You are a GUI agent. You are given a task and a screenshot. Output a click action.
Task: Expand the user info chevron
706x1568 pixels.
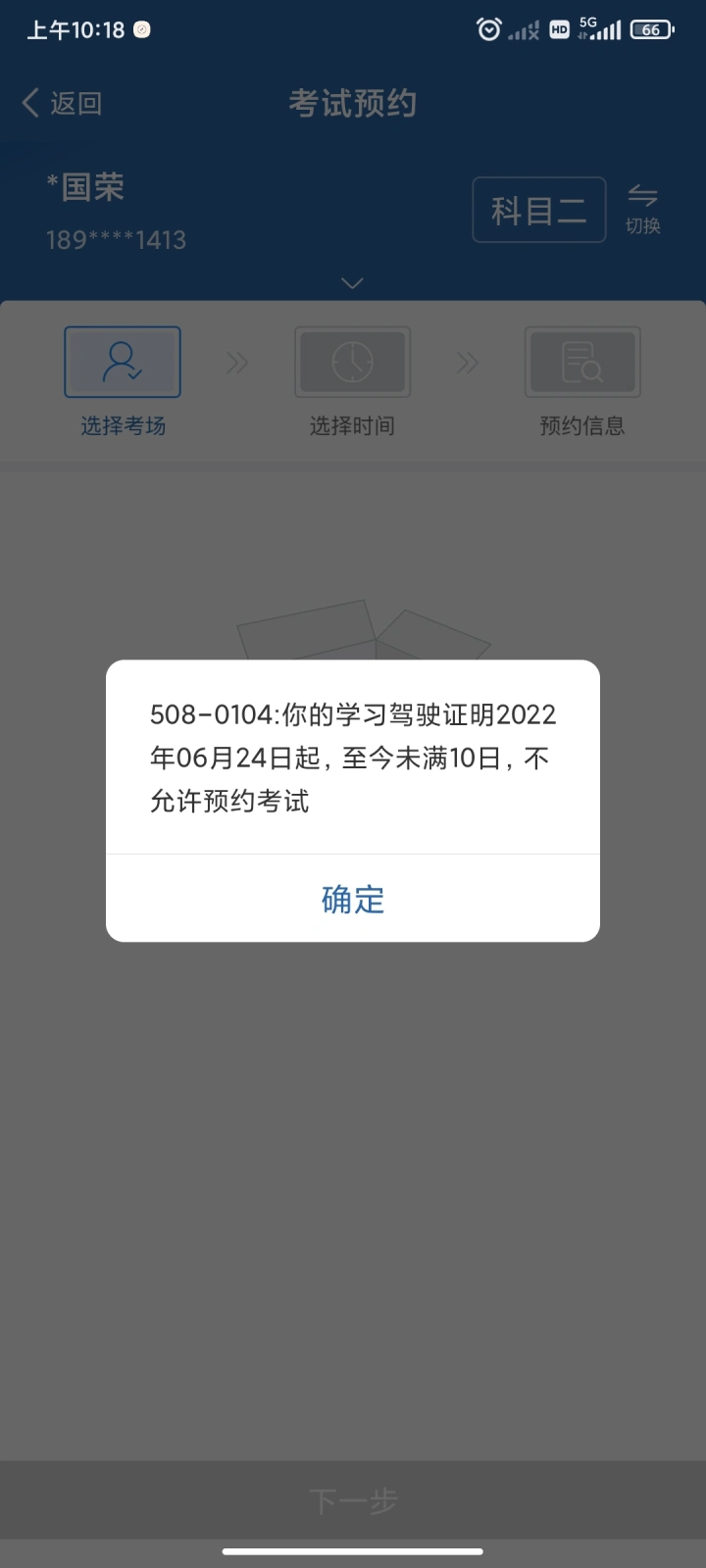tap(352, 283)
